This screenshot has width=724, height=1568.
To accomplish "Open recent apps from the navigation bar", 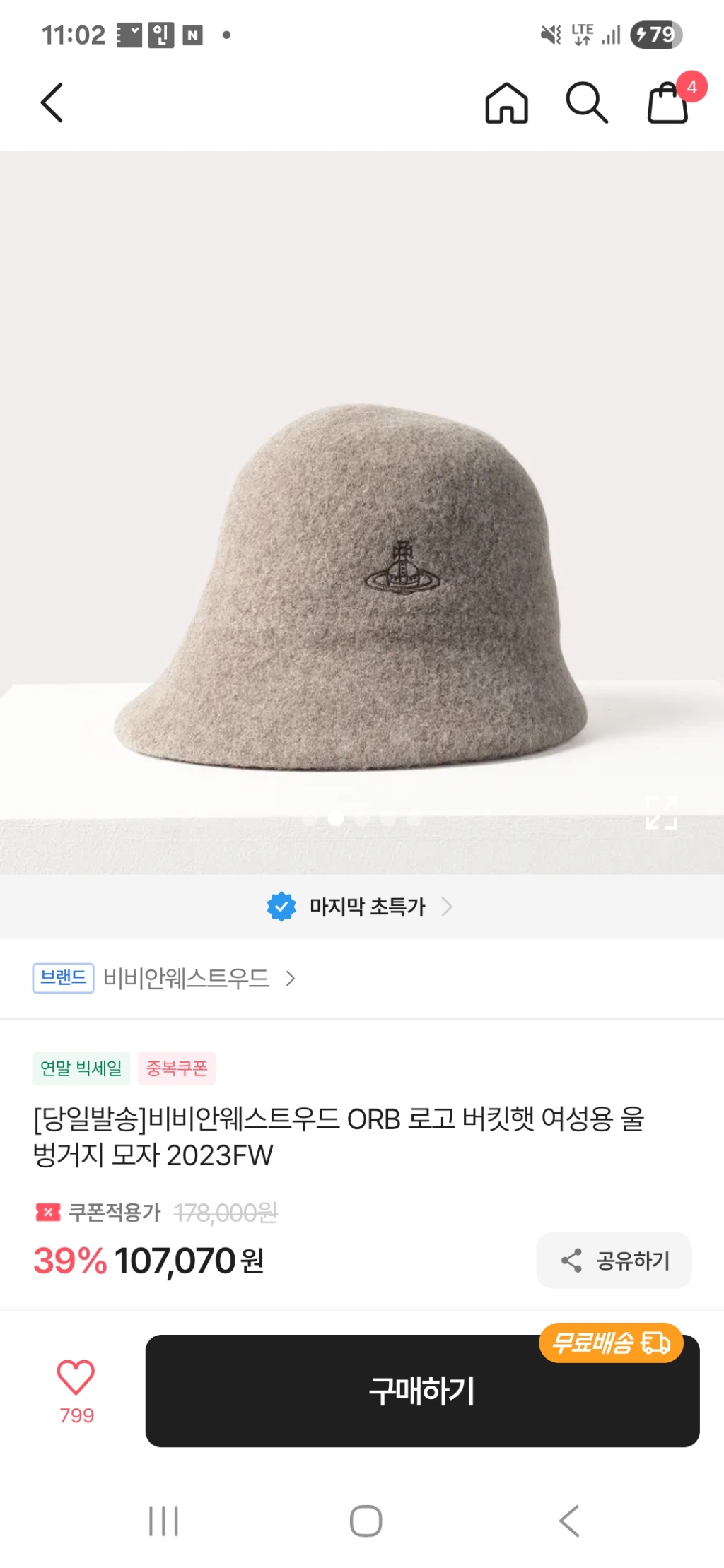I will [x=163, y=1521].
